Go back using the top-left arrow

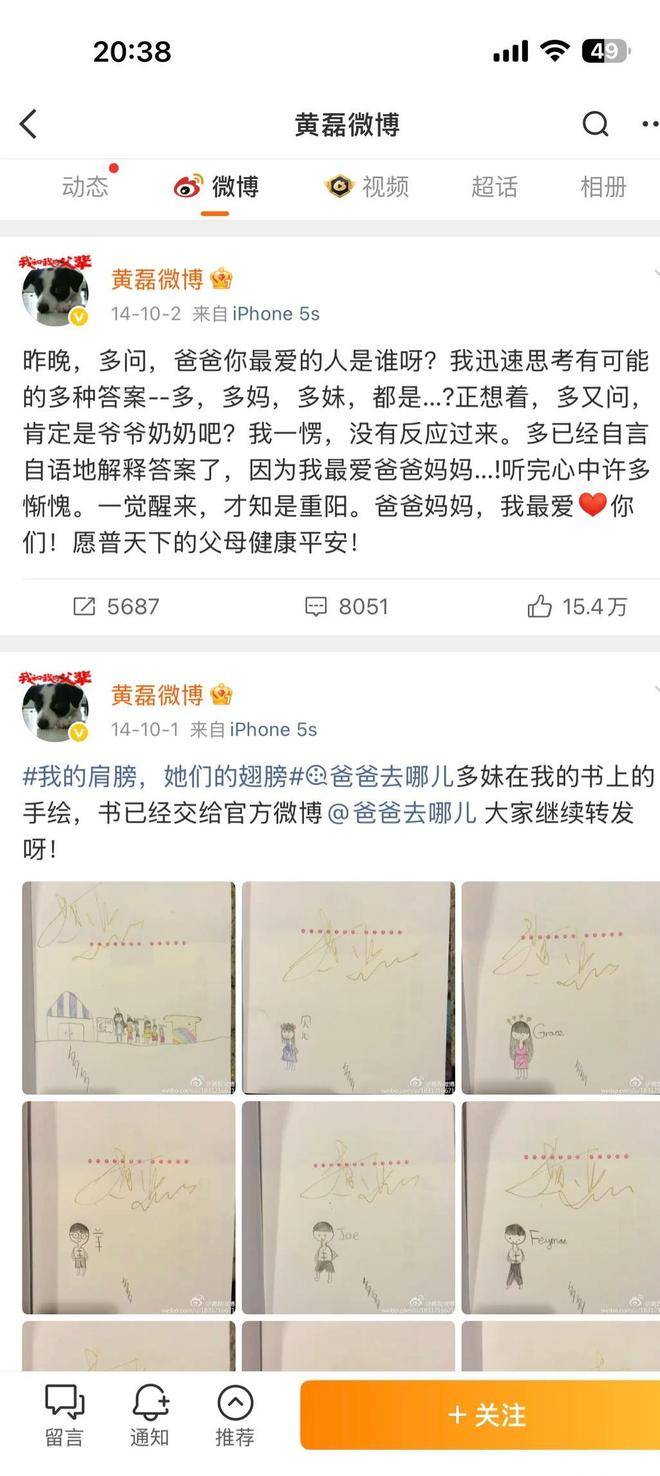point(28,124)
